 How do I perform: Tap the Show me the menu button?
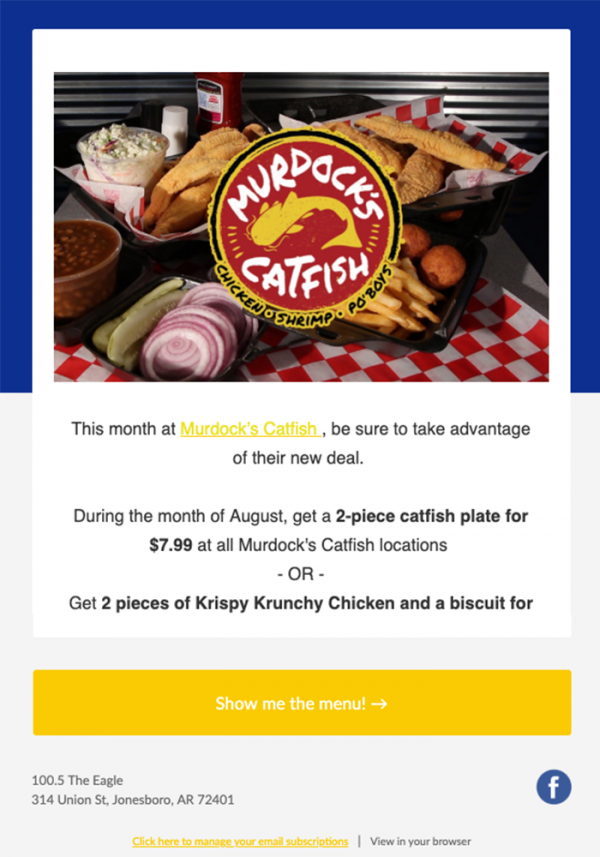(301, 703)
